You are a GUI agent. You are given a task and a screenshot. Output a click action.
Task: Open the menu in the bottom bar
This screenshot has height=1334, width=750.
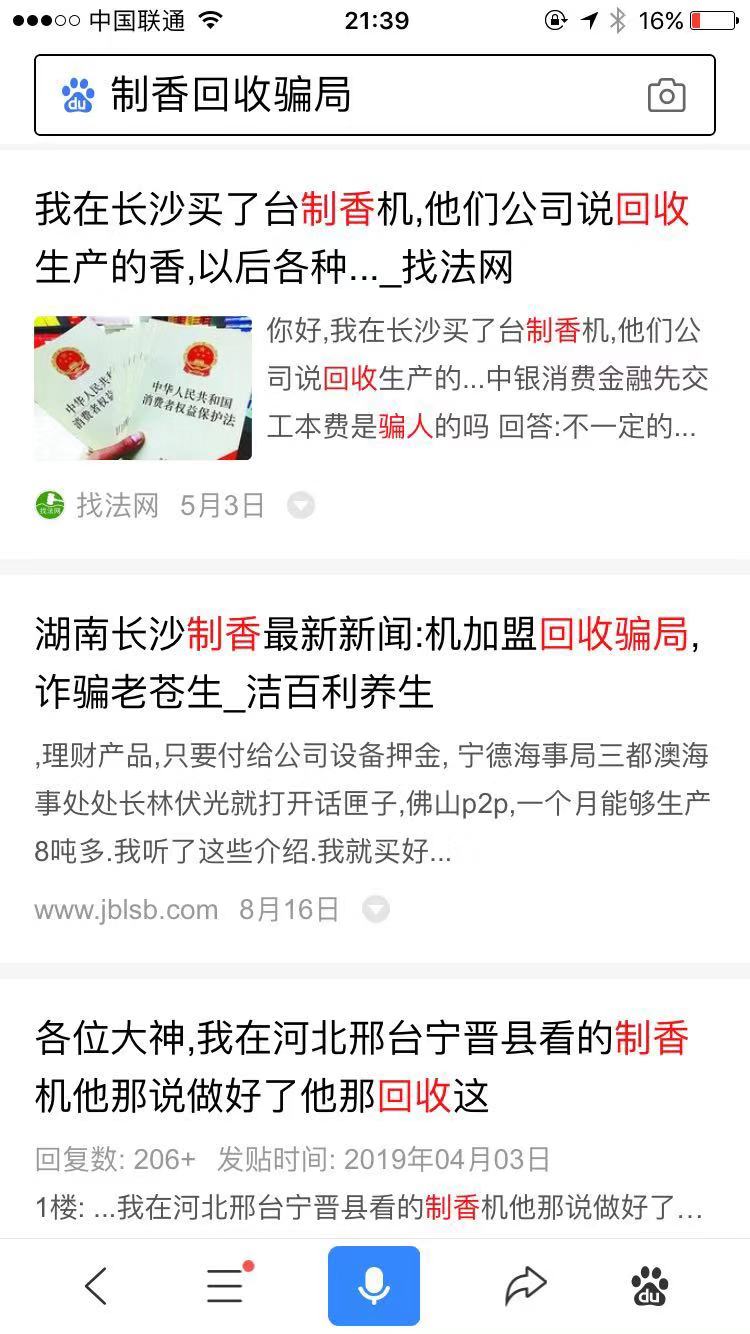click(x=226, y=1286)
